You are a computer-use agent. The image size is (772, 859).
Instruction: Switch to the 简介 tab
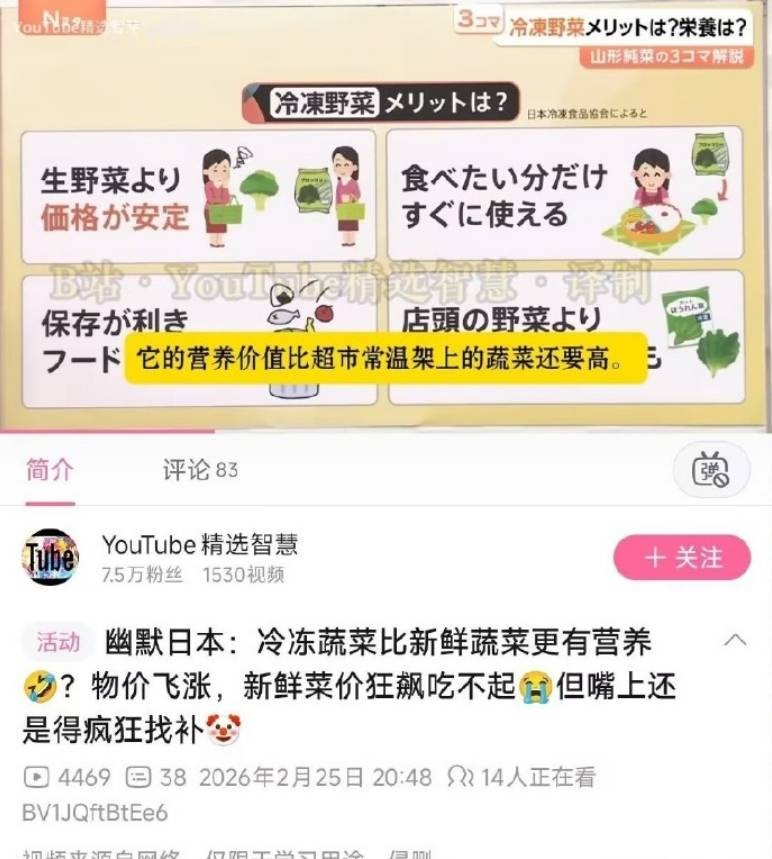tap(50, 469)
